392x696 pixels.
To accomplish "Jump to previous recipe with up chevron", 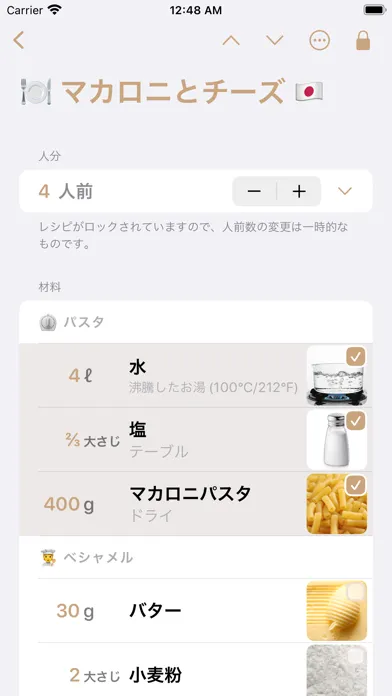I will (x=231, y=41).
